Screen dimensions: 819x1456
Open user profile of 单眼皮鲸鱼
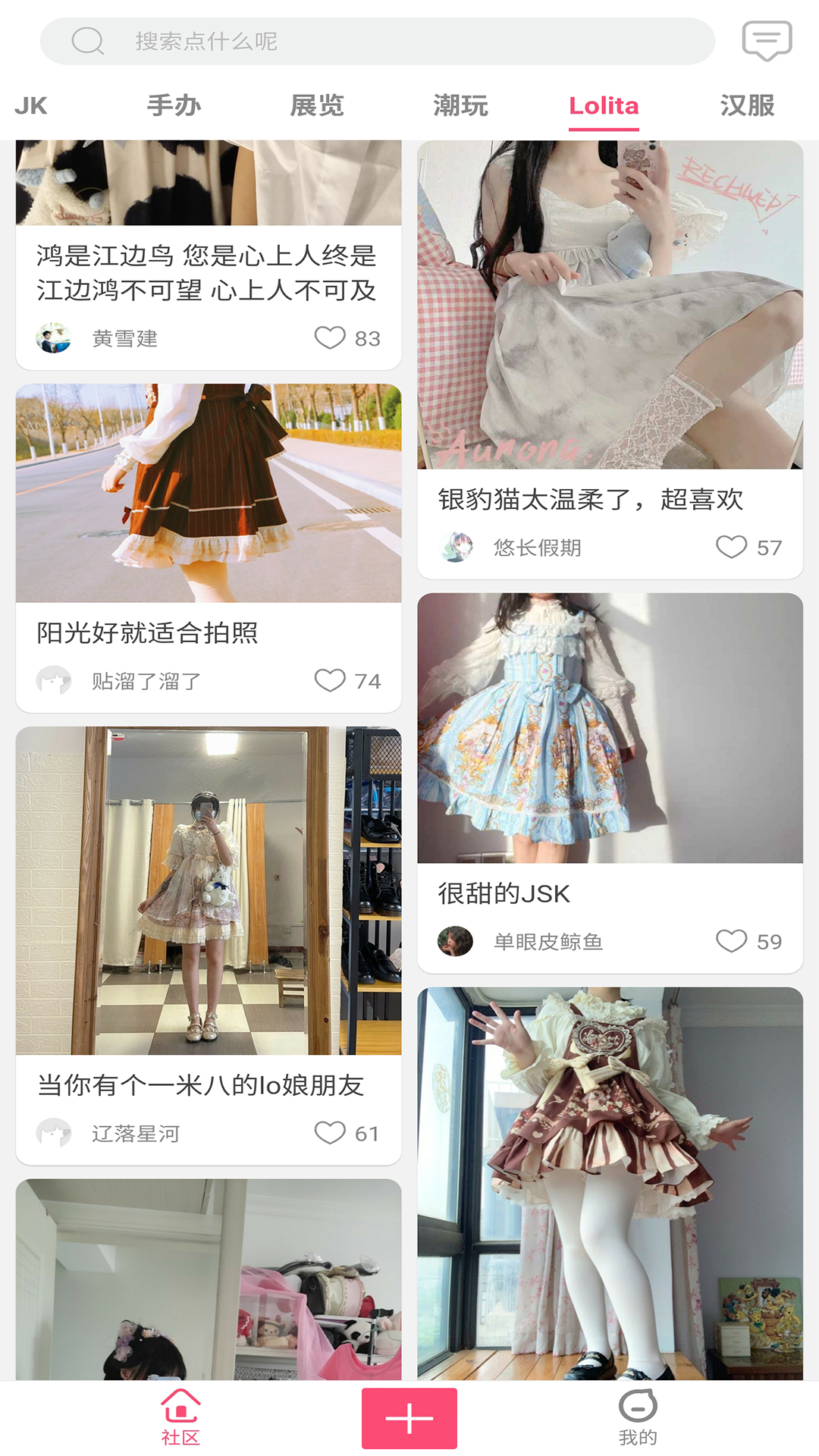point(454,943)
